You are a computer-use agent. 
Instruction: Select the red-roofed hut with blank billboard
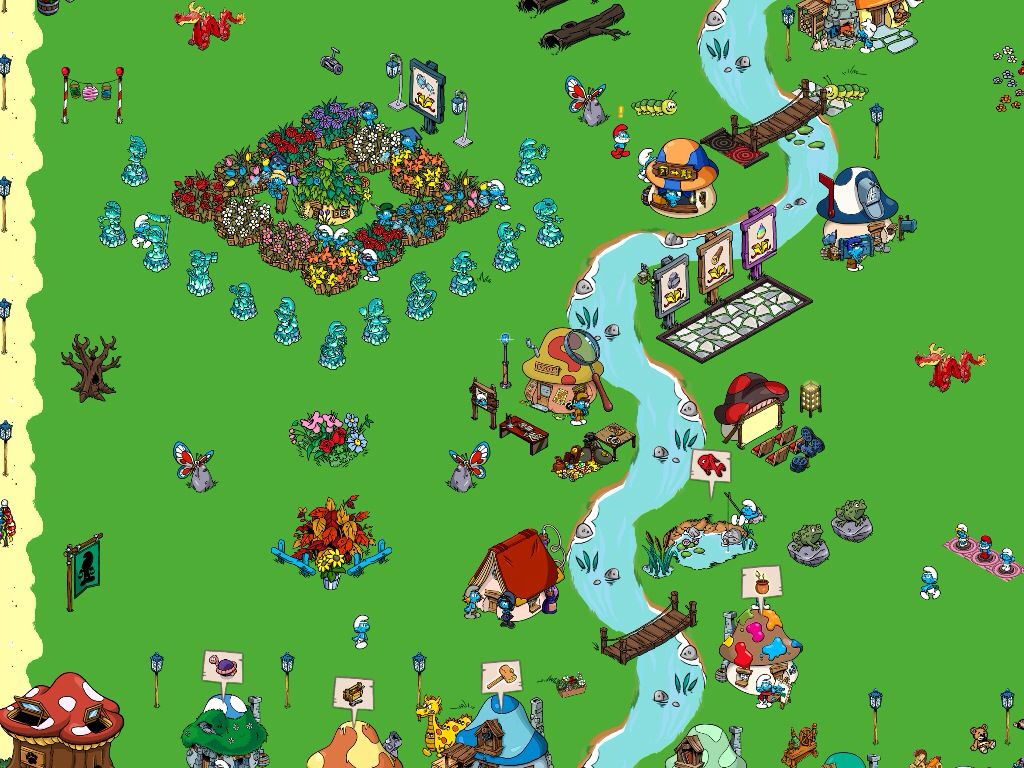pos(752,410)
